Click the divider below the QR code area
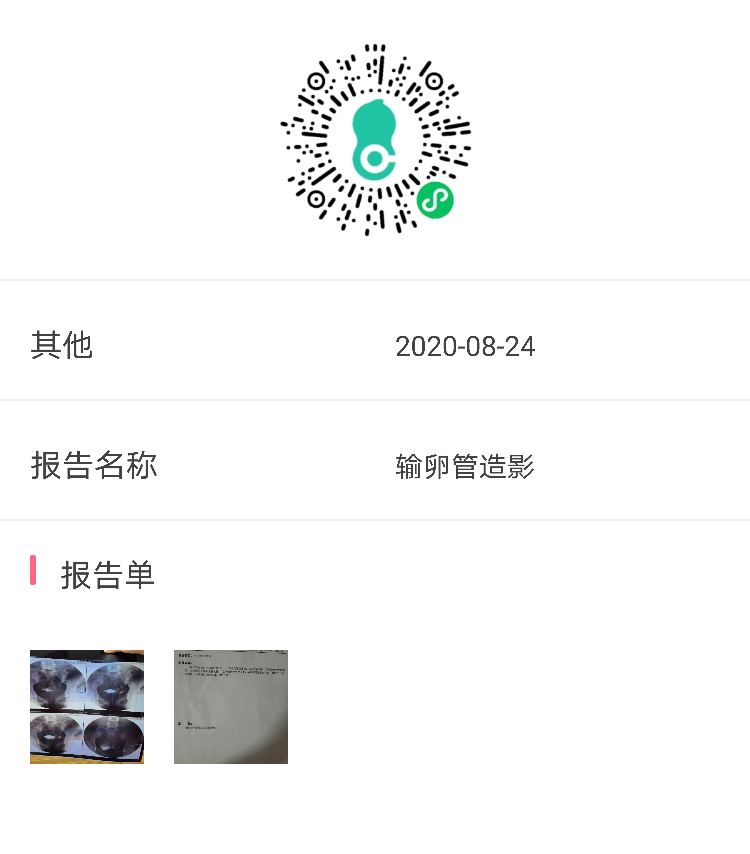750x854 pixels. pyautogui.click(x=375, y=283)
